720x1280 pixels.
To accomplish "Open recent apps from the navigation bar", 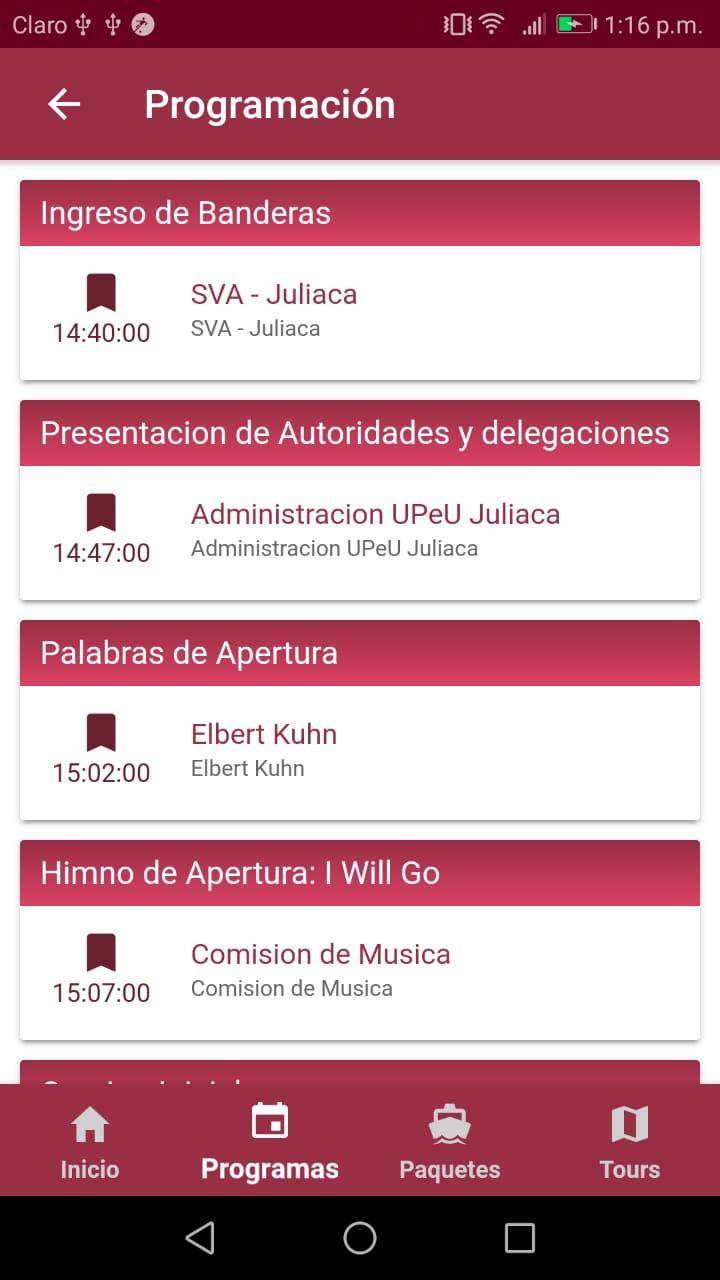I will (520, 1238).
